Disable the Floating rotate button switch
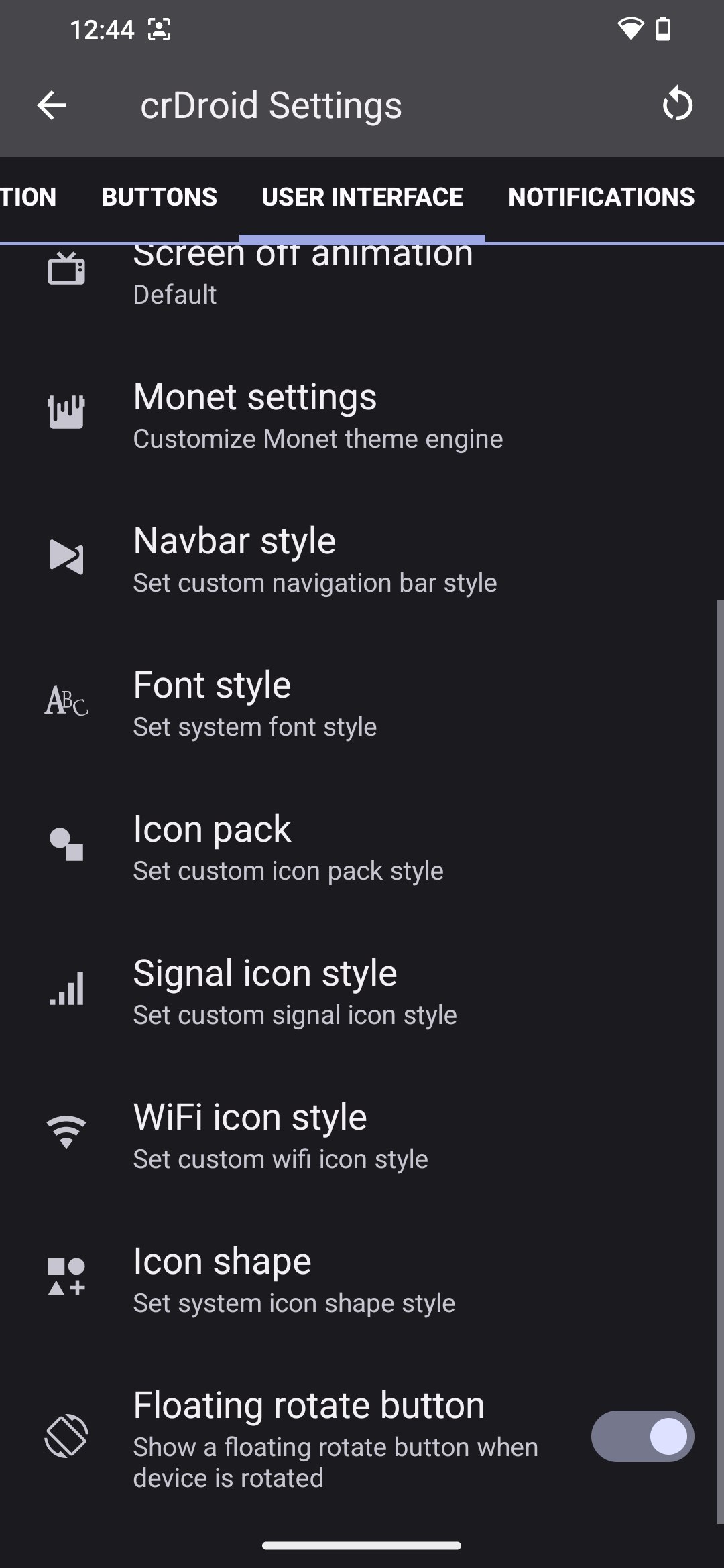724x1568 pixels. pyautogui.click(x=642, y=1436)
